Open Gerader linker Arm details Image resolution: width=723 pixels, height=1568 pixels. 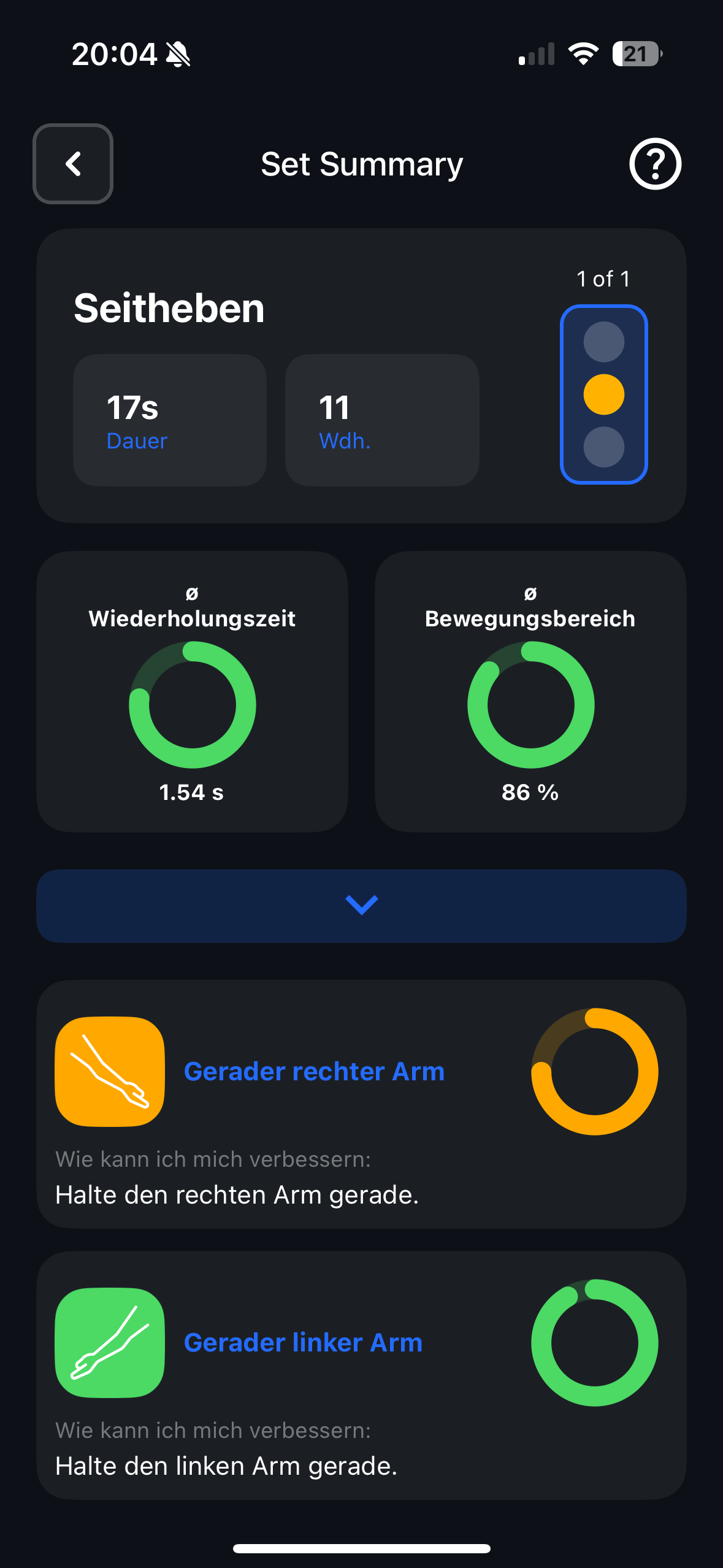[x=303, y=1343]
